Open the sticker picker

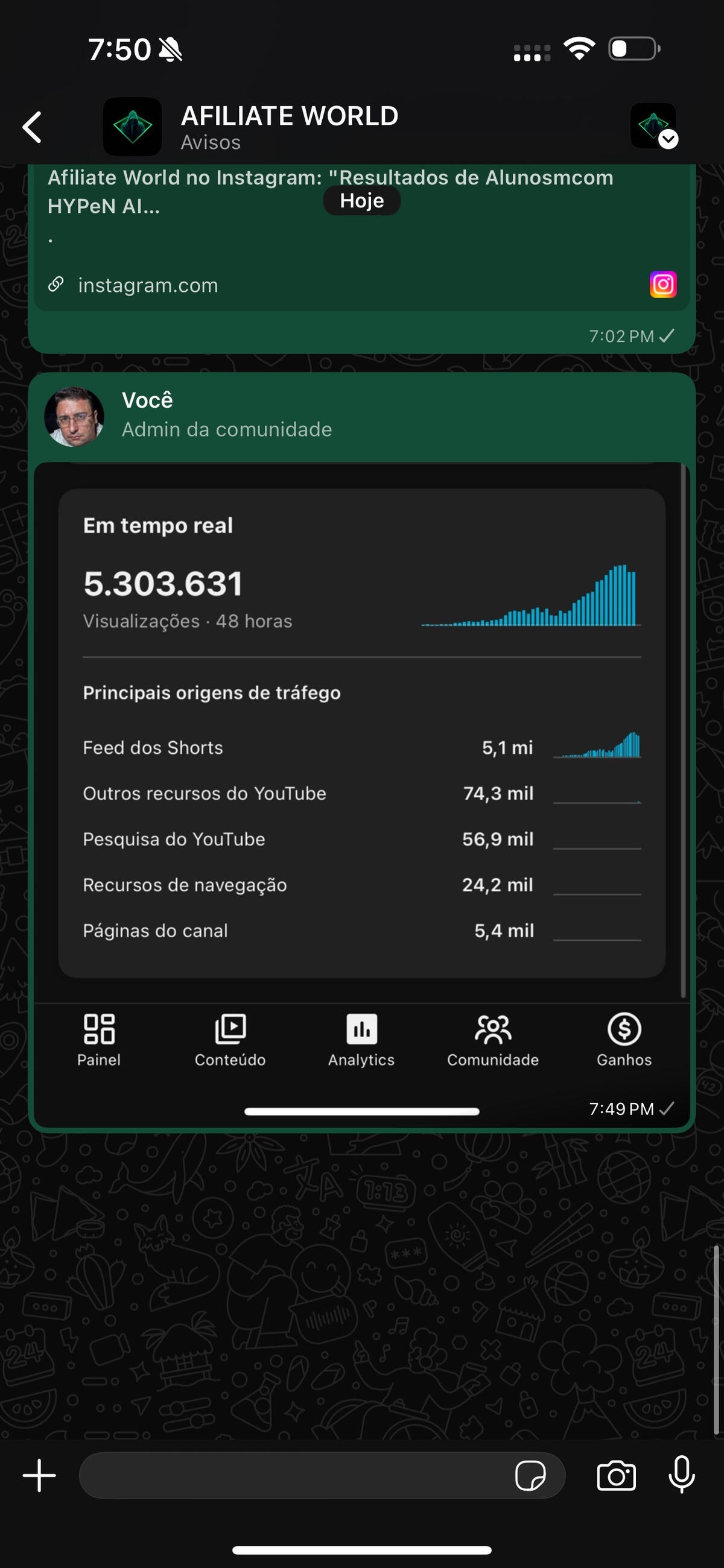530,1476
